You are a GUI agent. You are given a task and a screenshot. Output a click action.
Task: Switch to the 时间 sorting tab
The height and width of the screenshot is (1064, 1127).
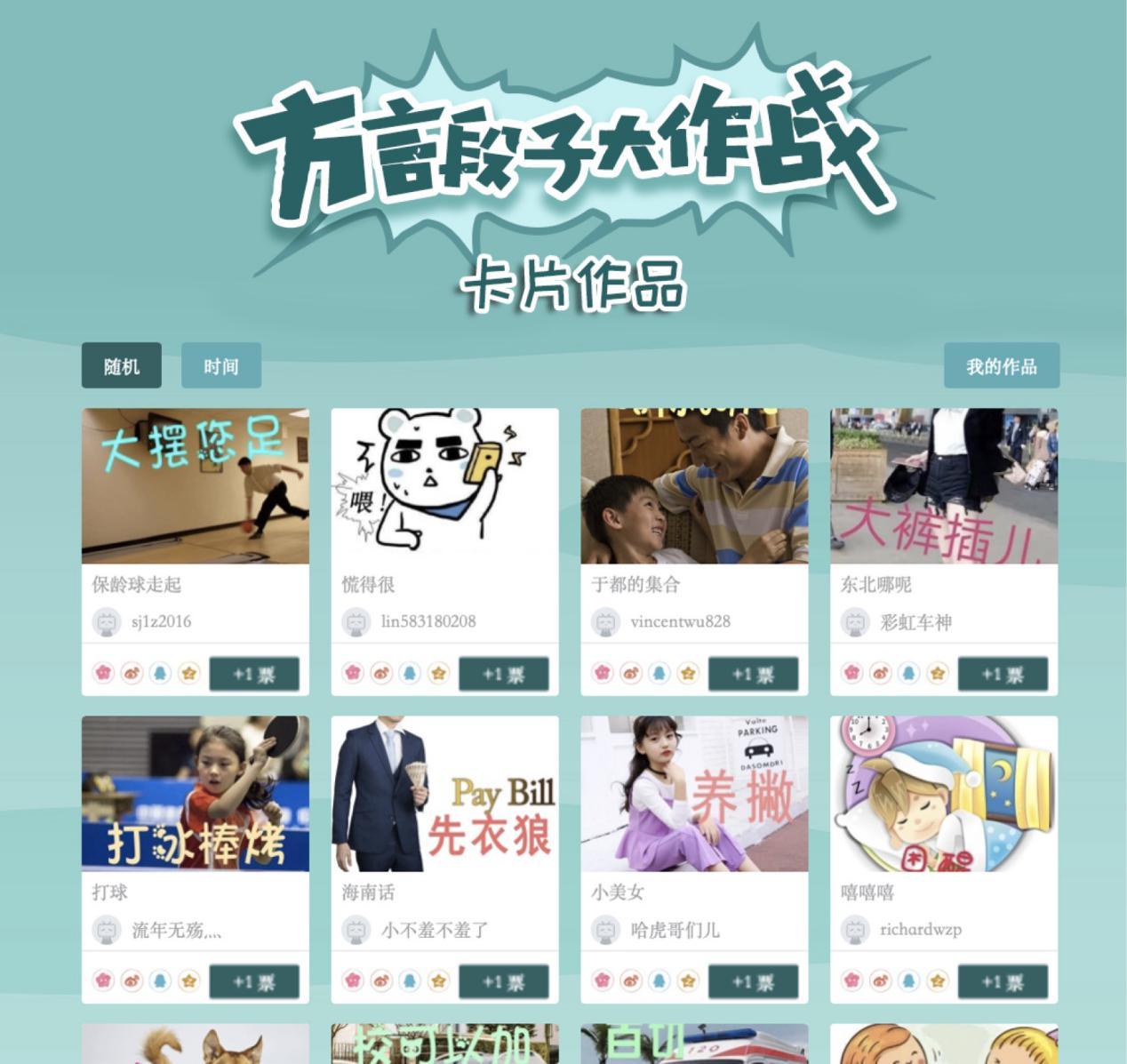click(221, 365)
